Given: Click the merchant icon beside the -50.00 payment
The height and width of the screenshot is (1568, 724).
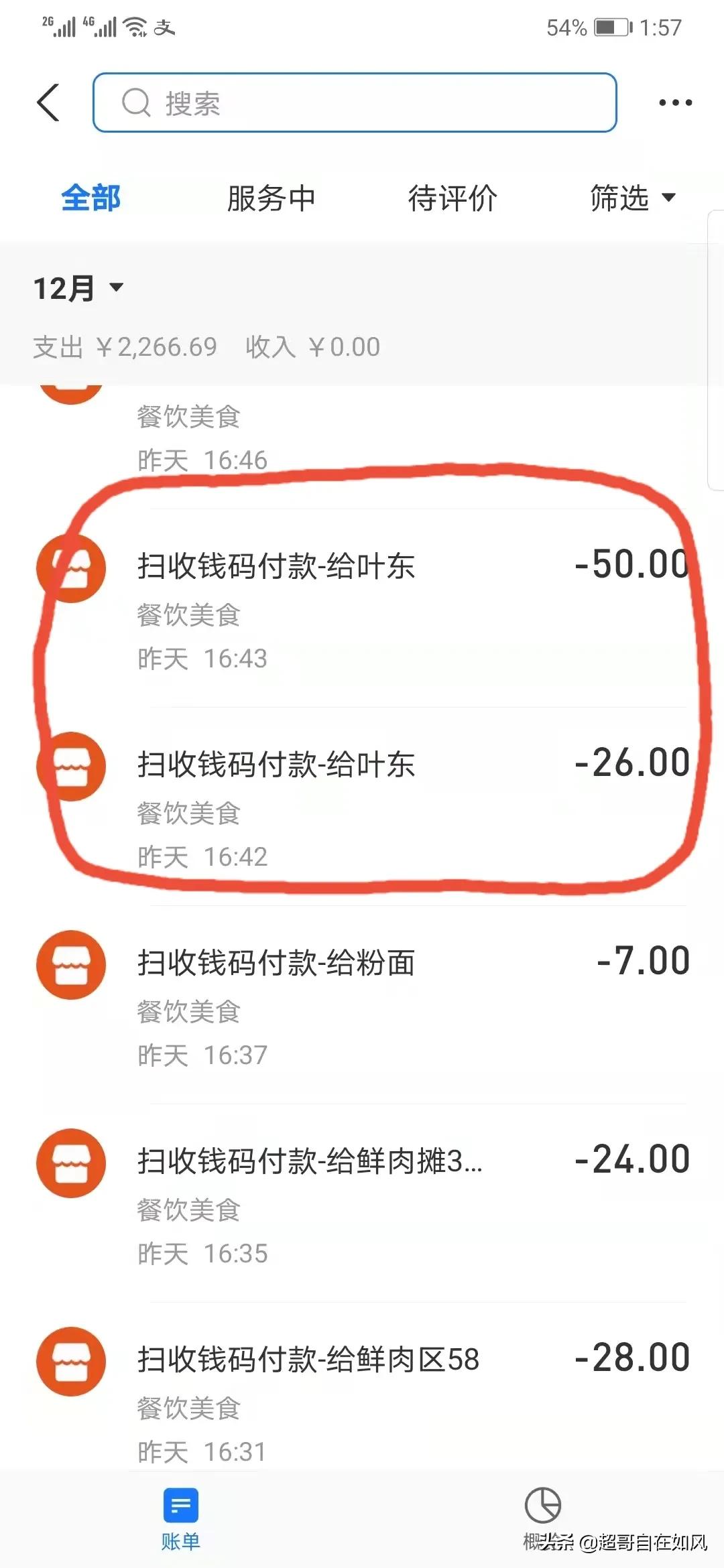Looking at the screenshot, I should 71,568.
